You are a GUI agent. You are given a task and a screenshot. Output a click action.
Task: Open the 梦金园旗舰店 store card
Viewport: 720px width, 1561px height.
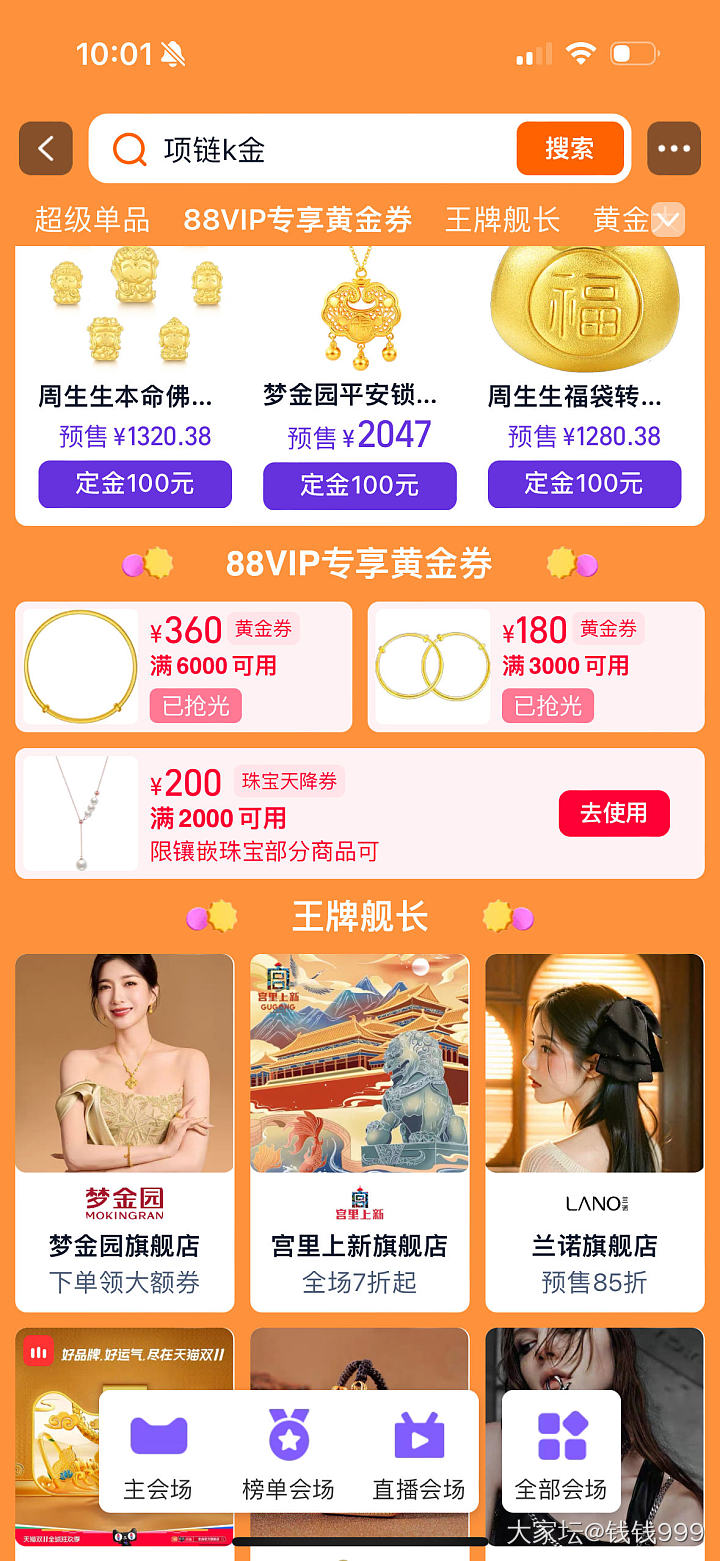[x=125, y=1132]
